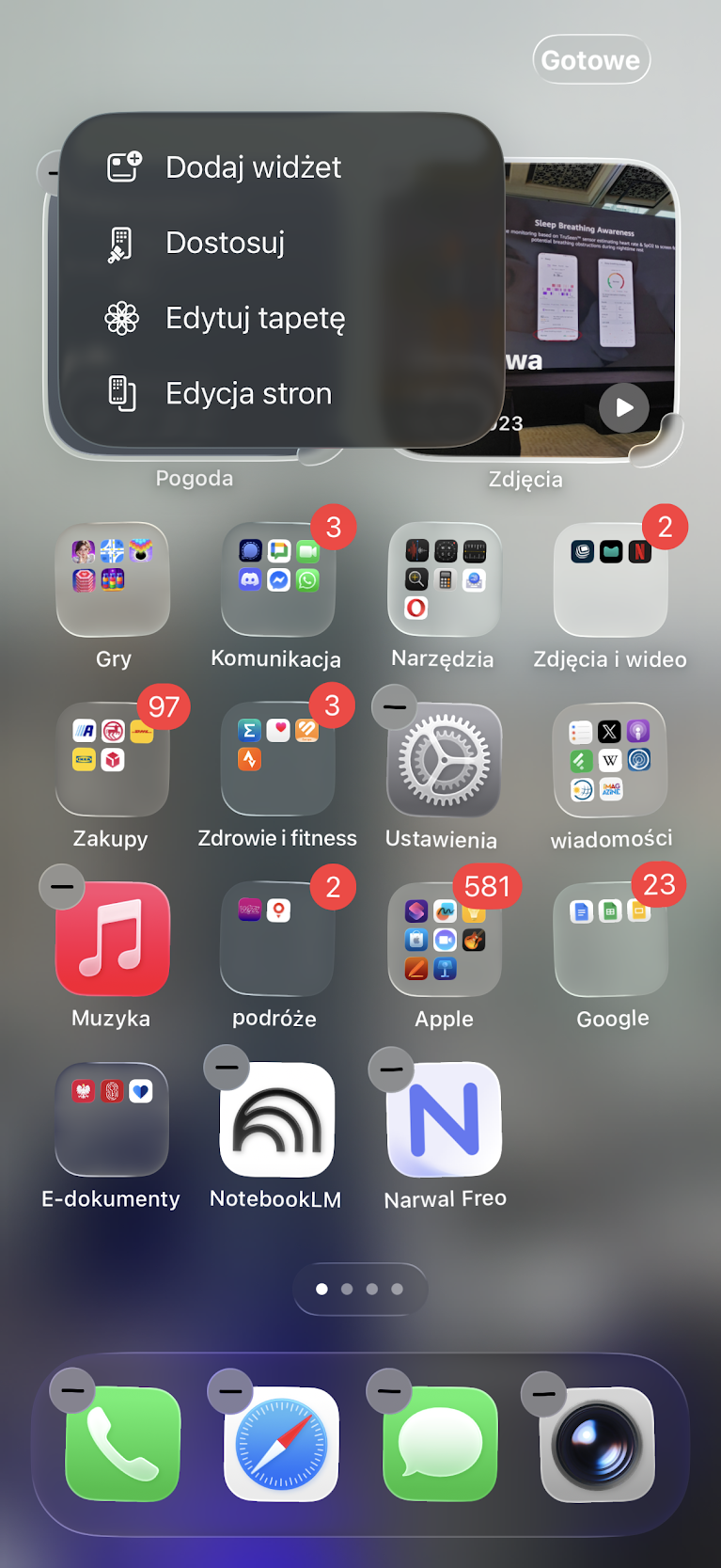Viewport: 721px width, 1568px height.
Task: Open the Gry folder
Action: 113,579
